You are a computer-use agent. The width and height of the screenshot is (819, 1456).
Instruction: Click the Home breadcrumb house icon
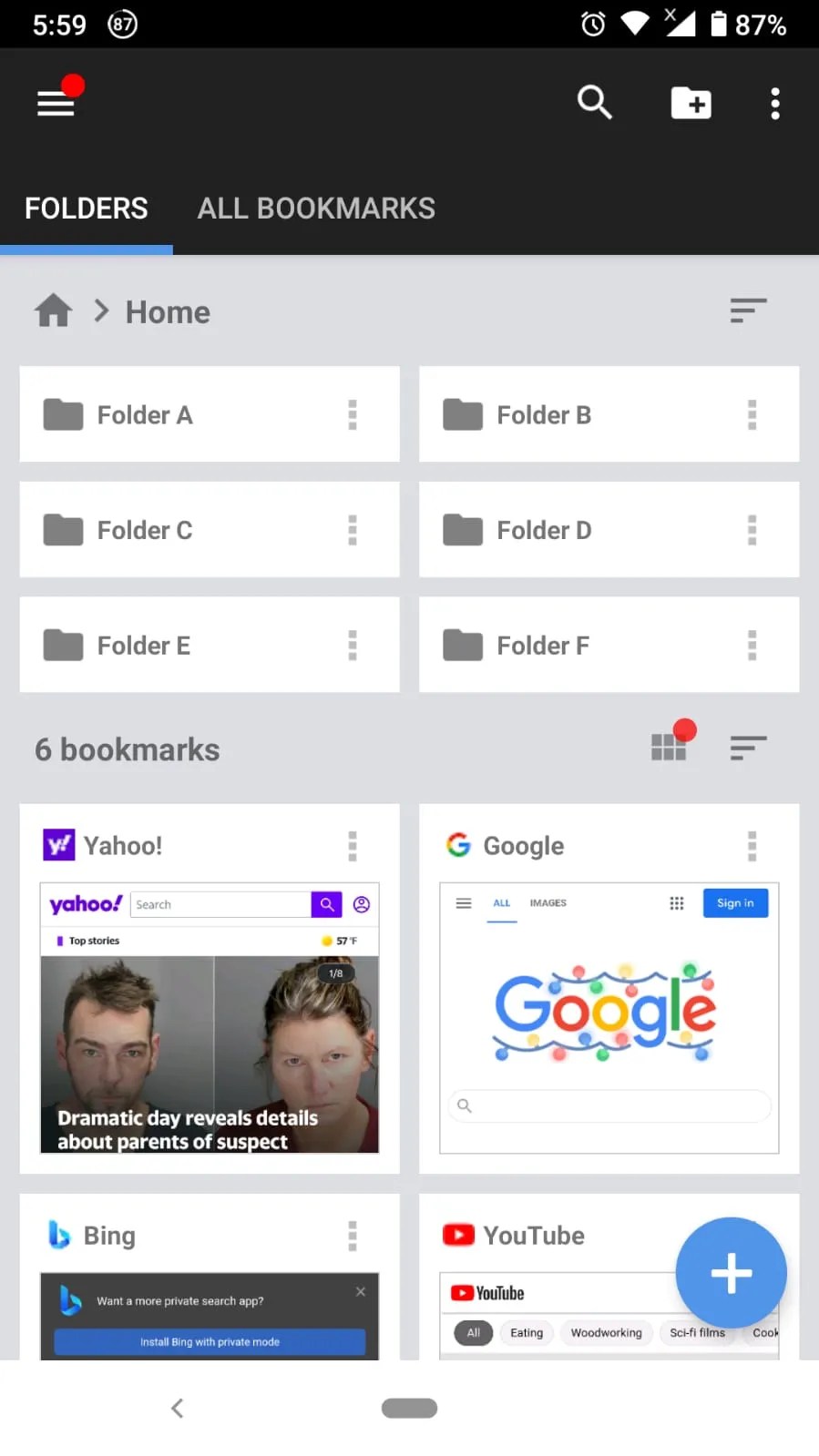point(52,311)
